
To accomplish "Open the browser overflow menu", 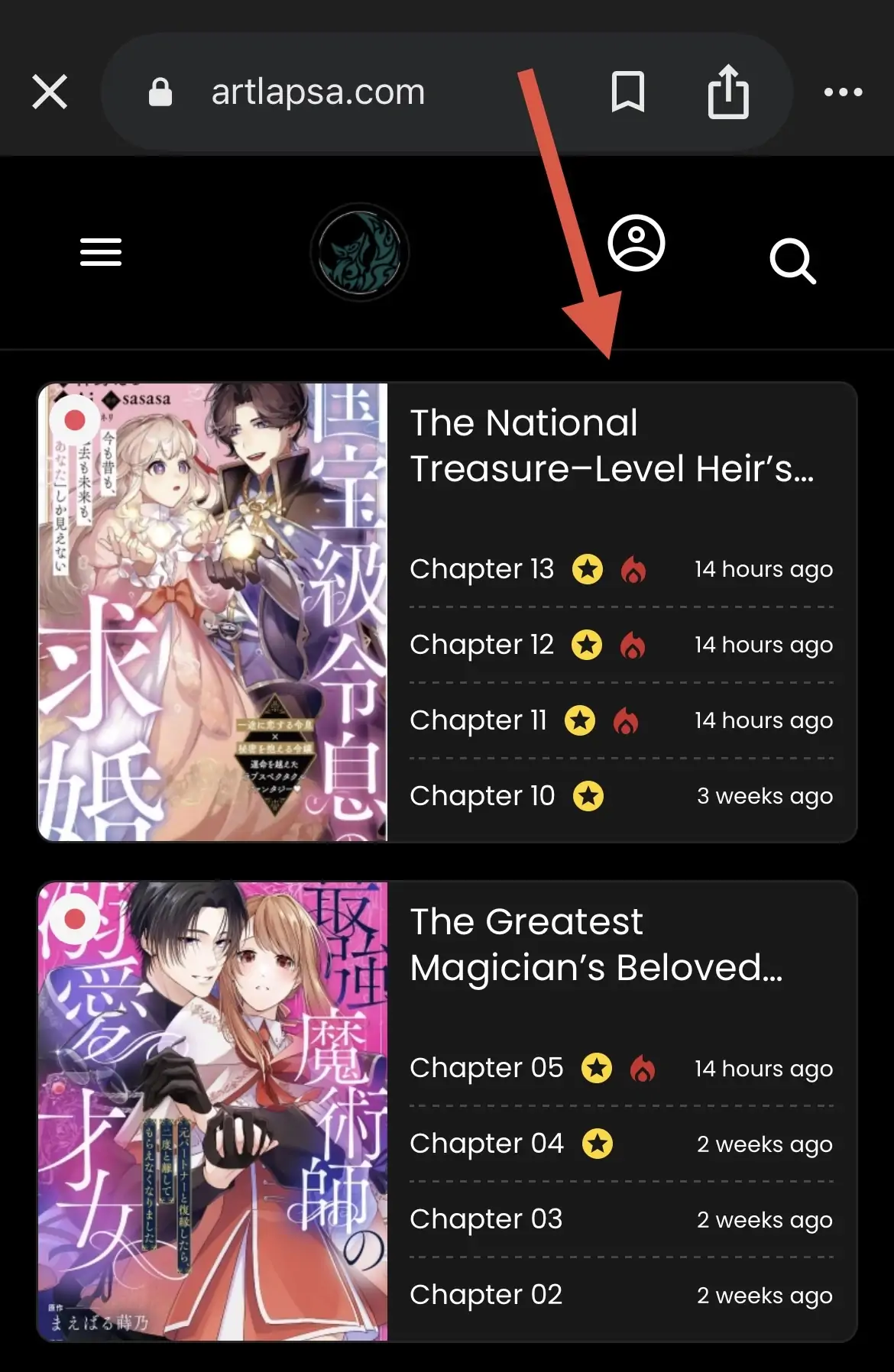I will point(843,92).
